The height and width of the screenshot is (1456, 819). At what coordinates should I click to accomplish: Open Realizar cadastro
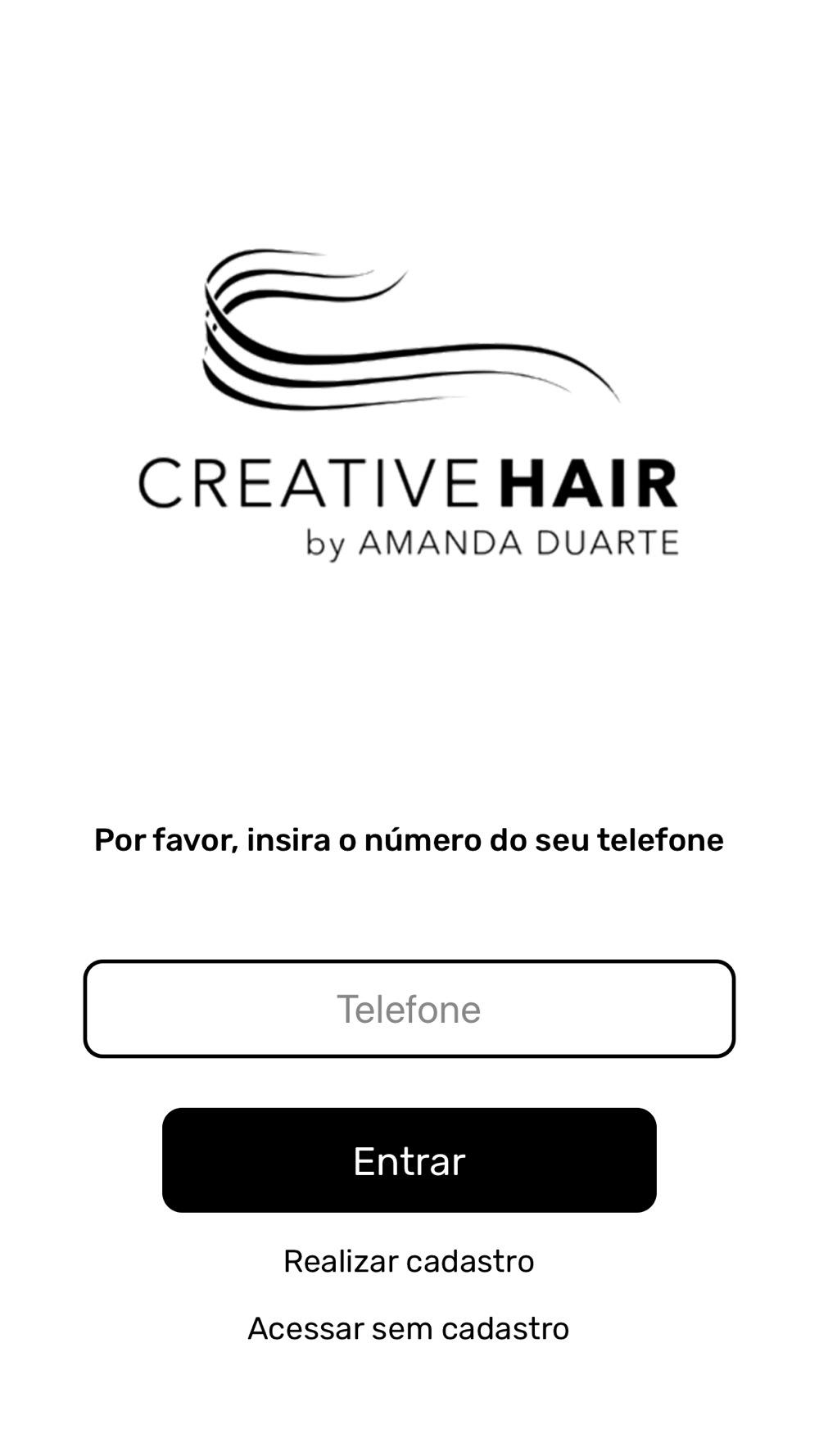click(409, 1261)
